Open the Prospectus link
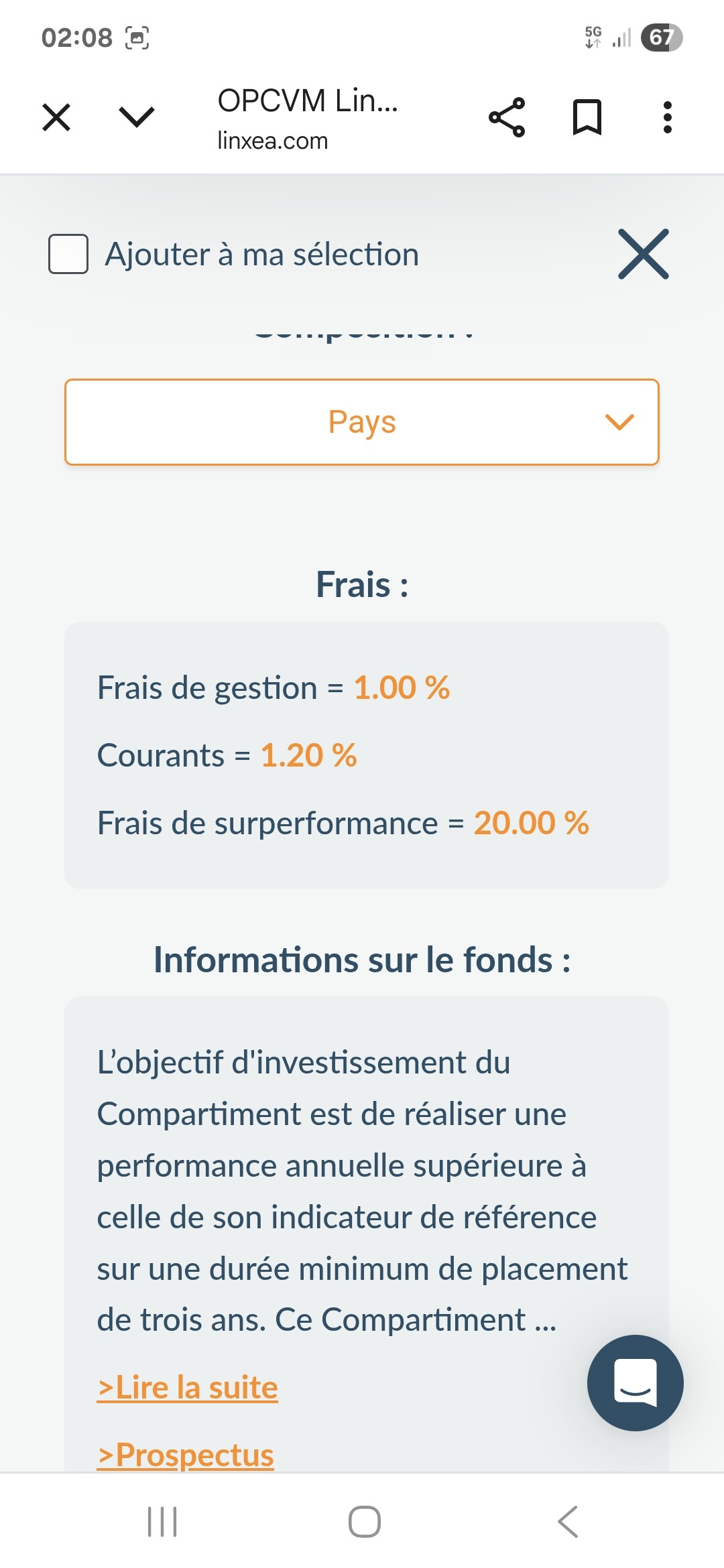Image resolution: width=724 pixels, height=1568 pixels. pos(186,1455)
